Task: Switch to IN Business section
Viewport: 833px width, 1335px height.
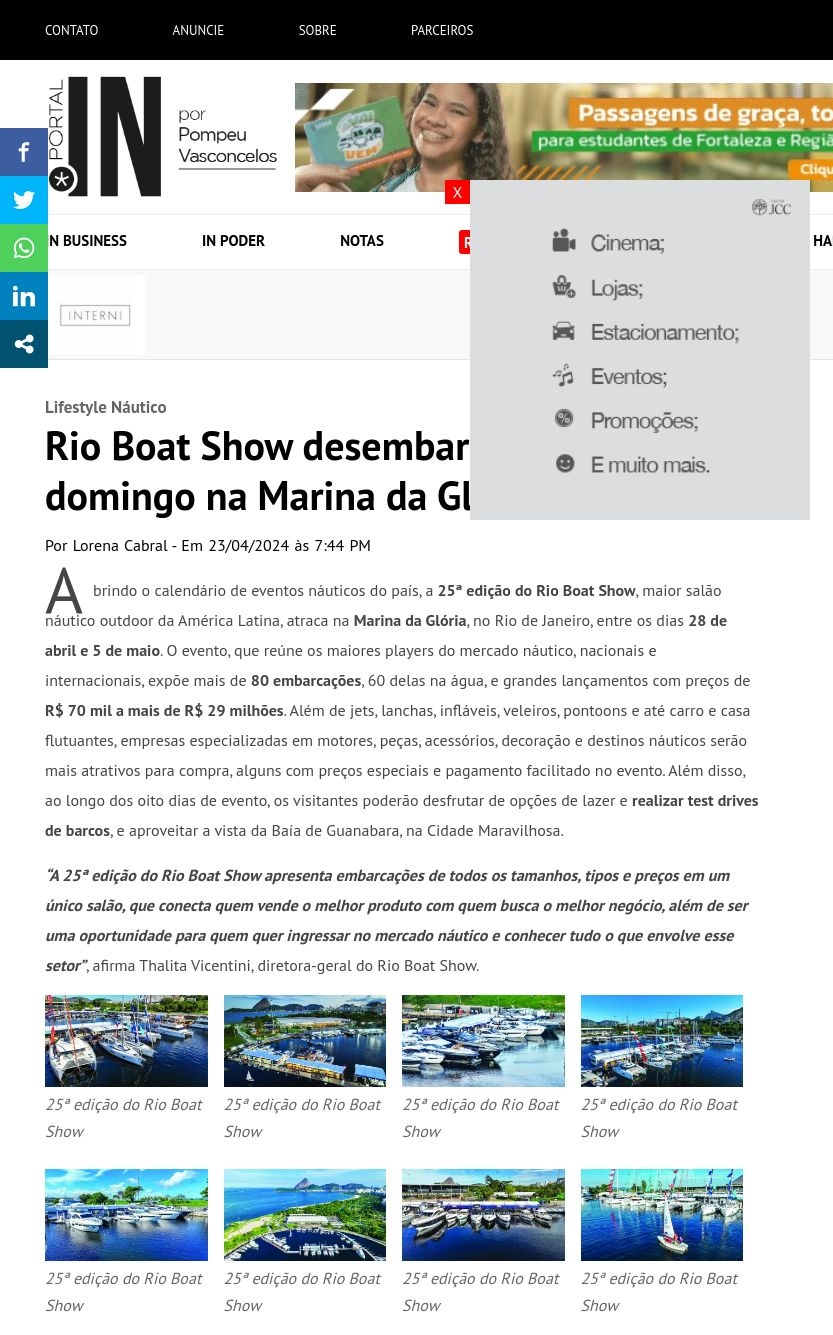Action: pyautogui.click(x=88, y=241)
